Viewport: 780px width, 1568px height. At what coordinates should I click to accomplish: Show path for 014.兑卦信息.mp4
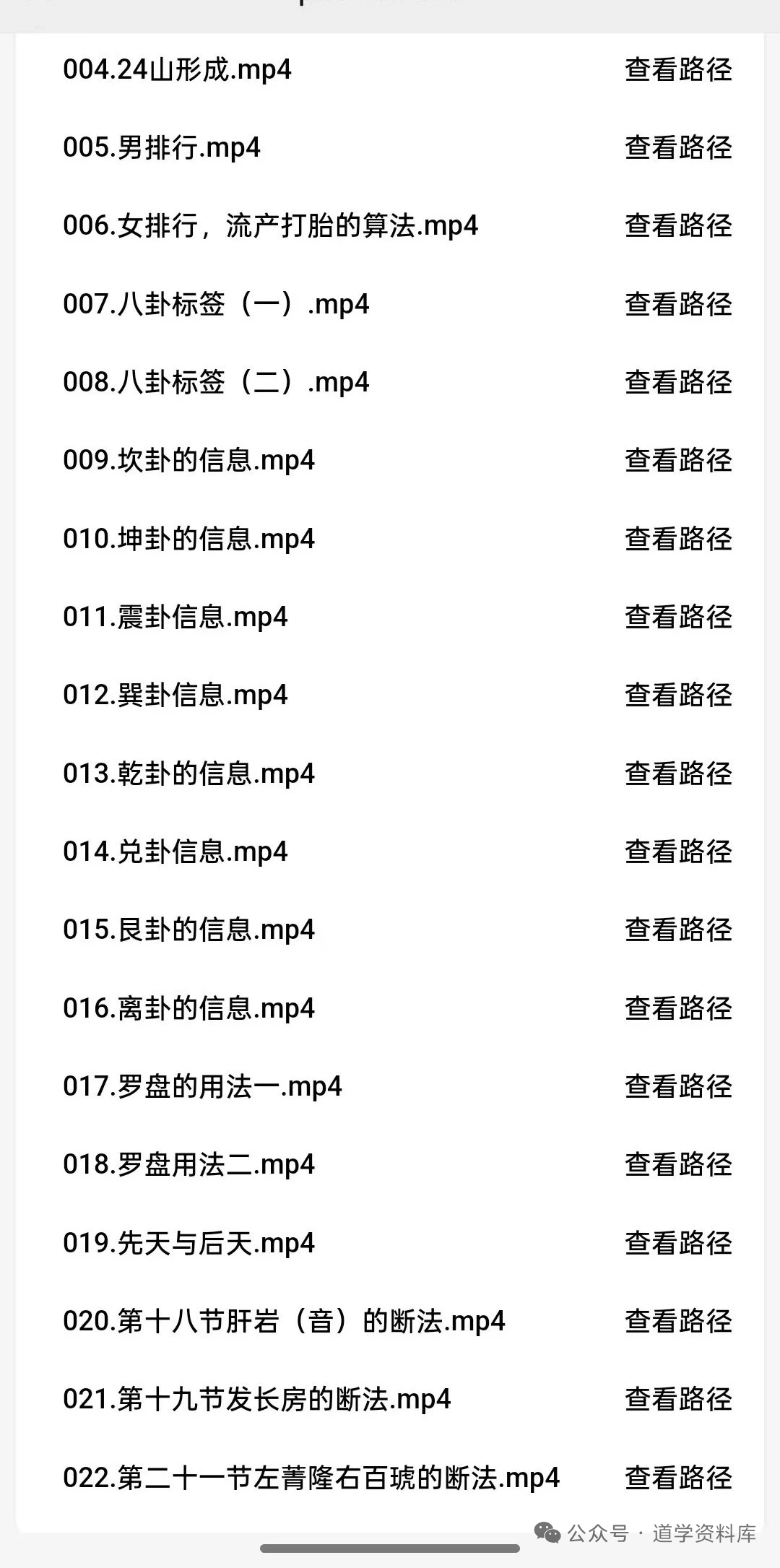pyautogui.click(x=678, y=852)
